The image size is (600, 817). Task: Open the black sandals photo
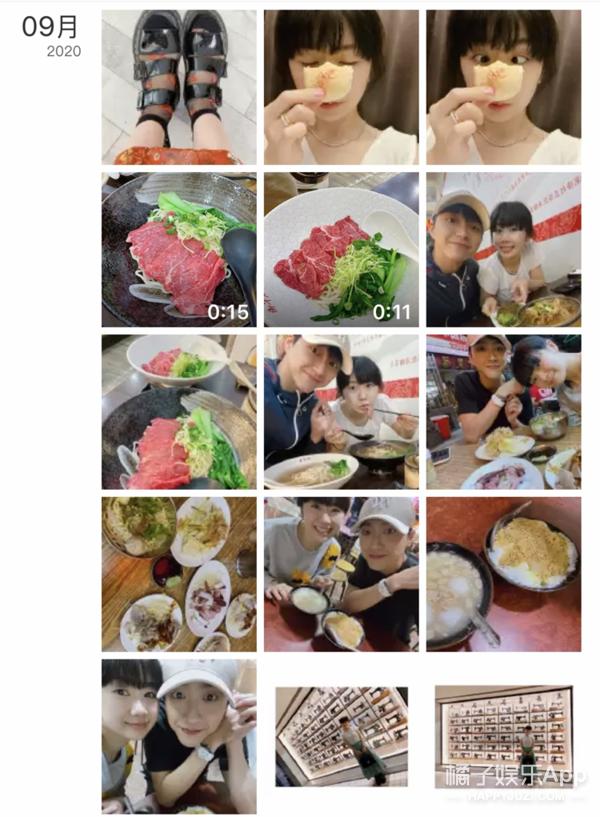[x=179, y=87]
